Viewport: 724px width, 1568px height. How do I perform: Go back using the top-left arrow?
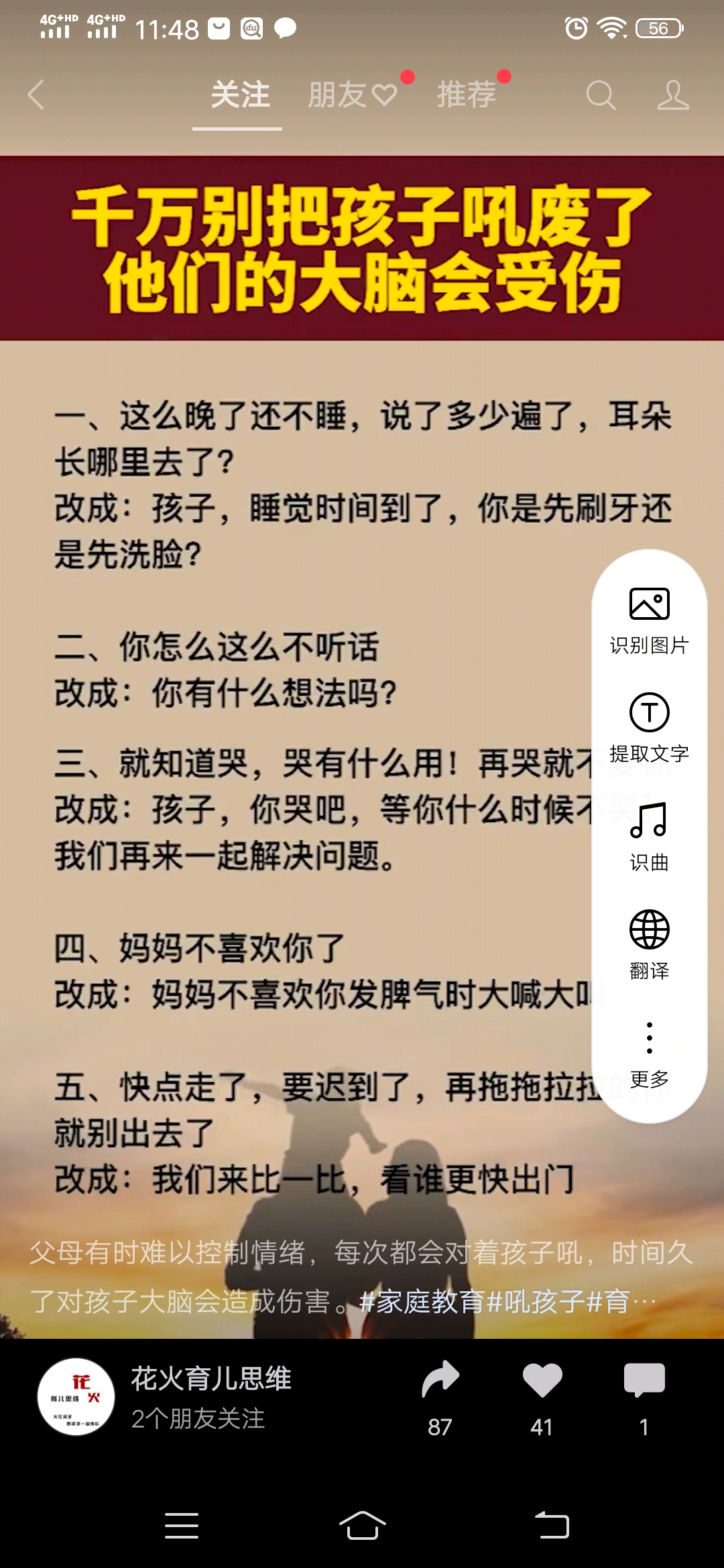(36, 94)
